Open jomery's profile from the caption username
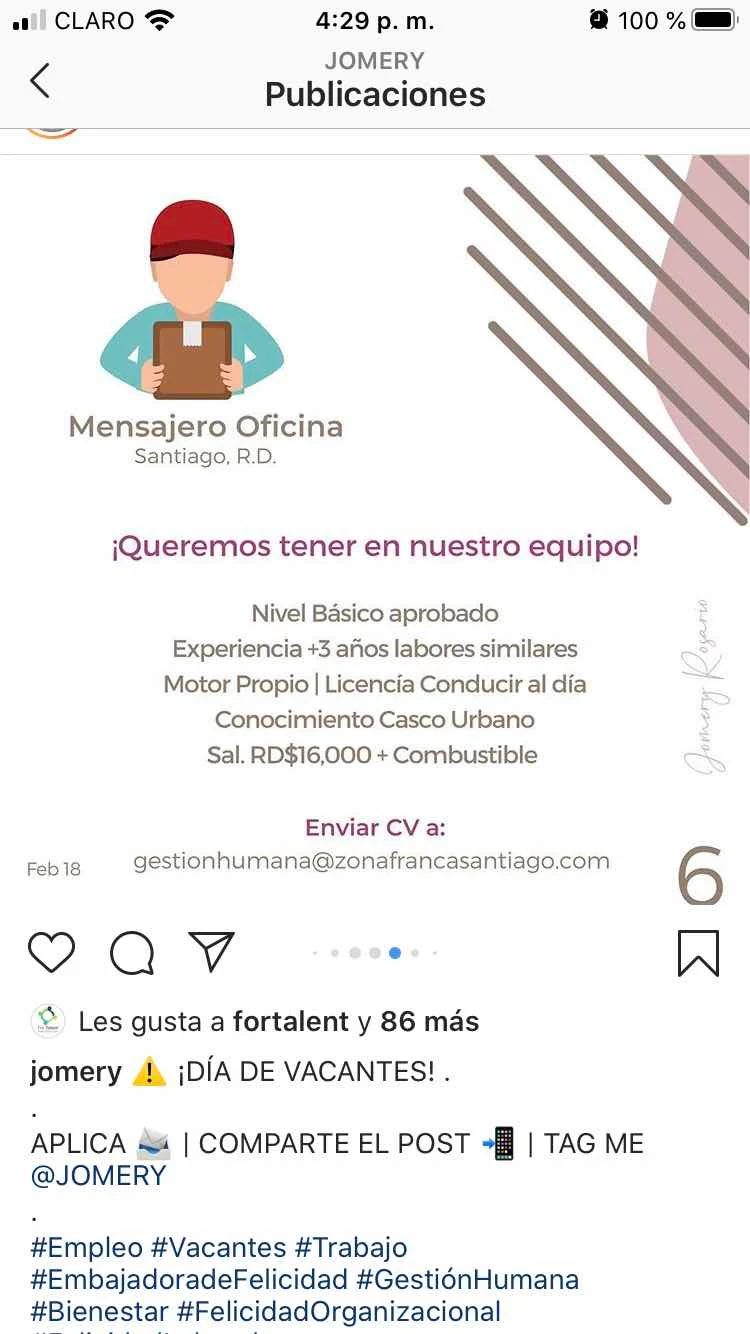This screenshot has width=750, height=1334. click(x=75, y=1072)
